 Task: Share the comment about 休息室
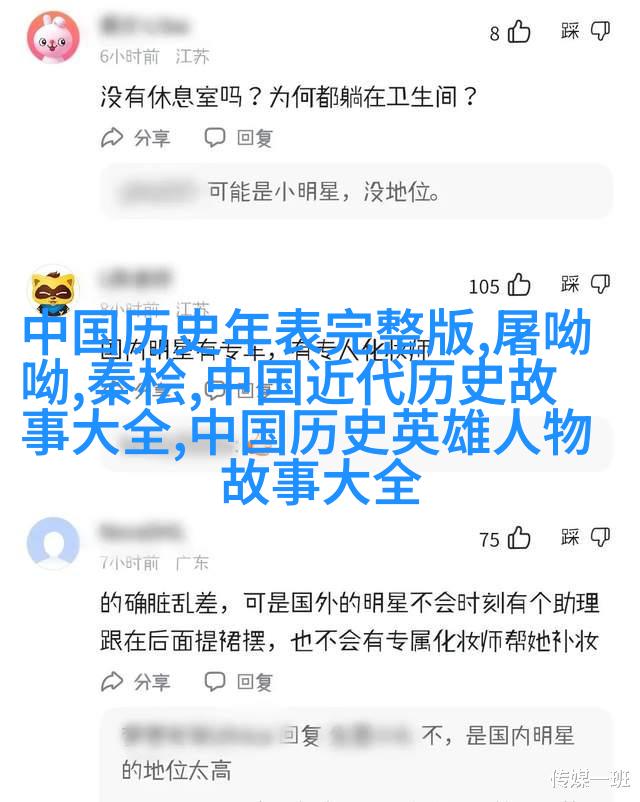point(136,138)
